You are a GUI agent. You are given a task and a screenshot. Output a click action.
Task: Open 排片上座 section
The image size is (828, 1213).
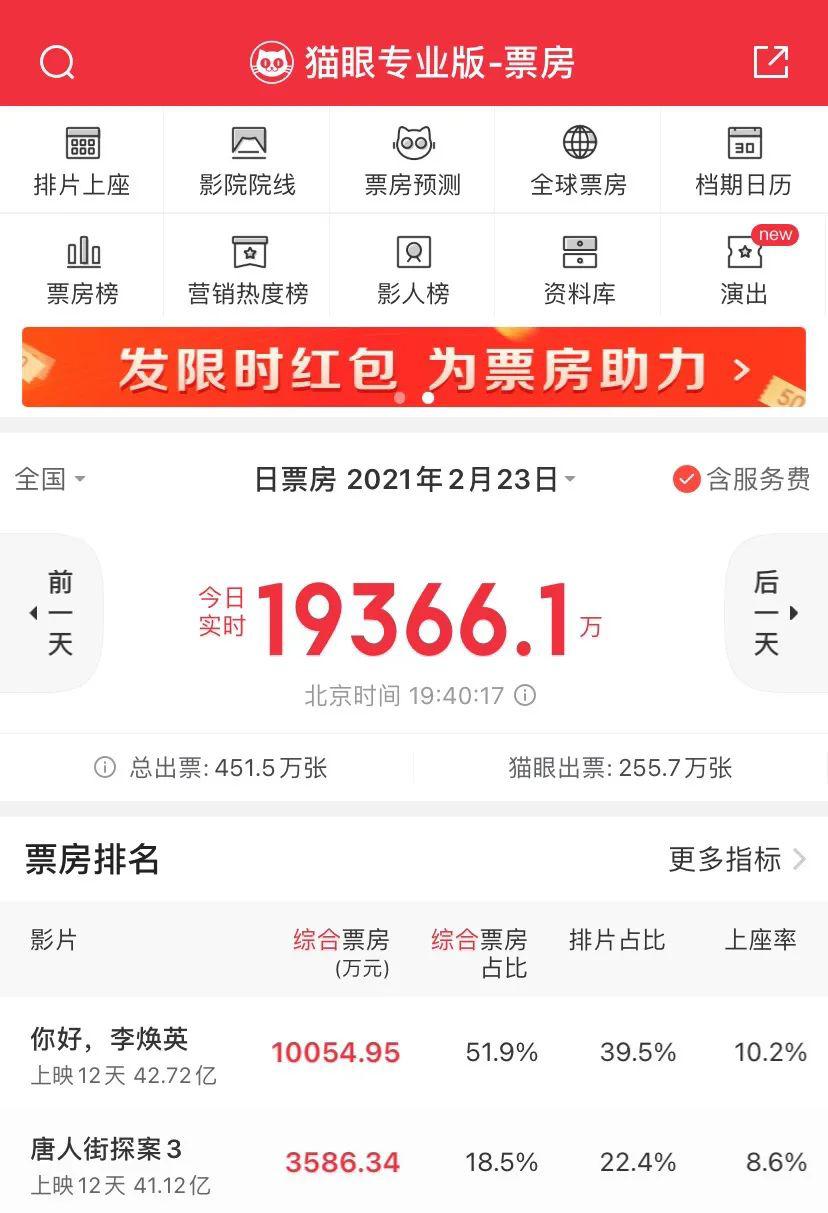pyautogui.click(x=82, y=161)
